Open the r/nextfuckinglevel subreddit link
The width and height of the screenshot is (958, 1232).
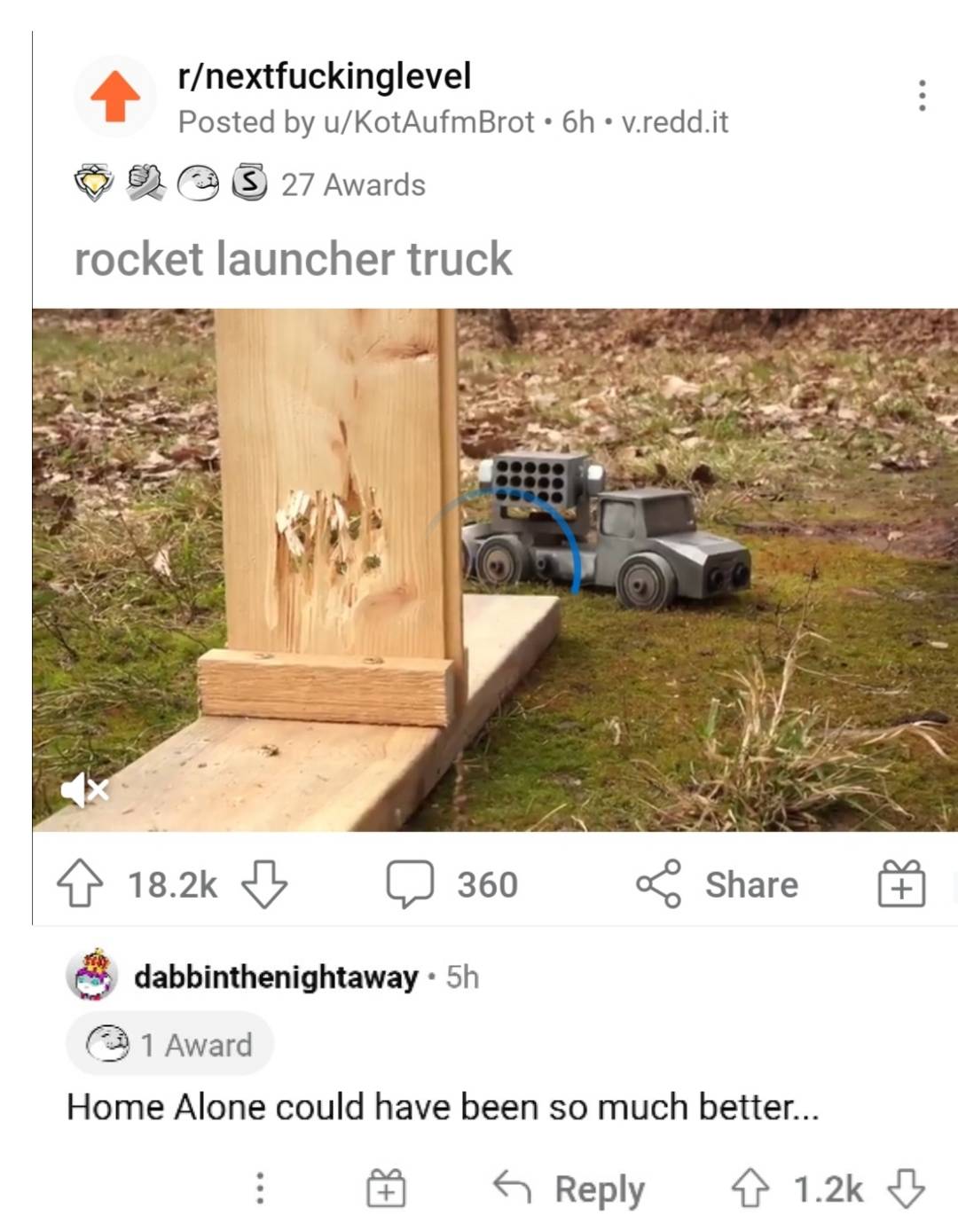324,76
